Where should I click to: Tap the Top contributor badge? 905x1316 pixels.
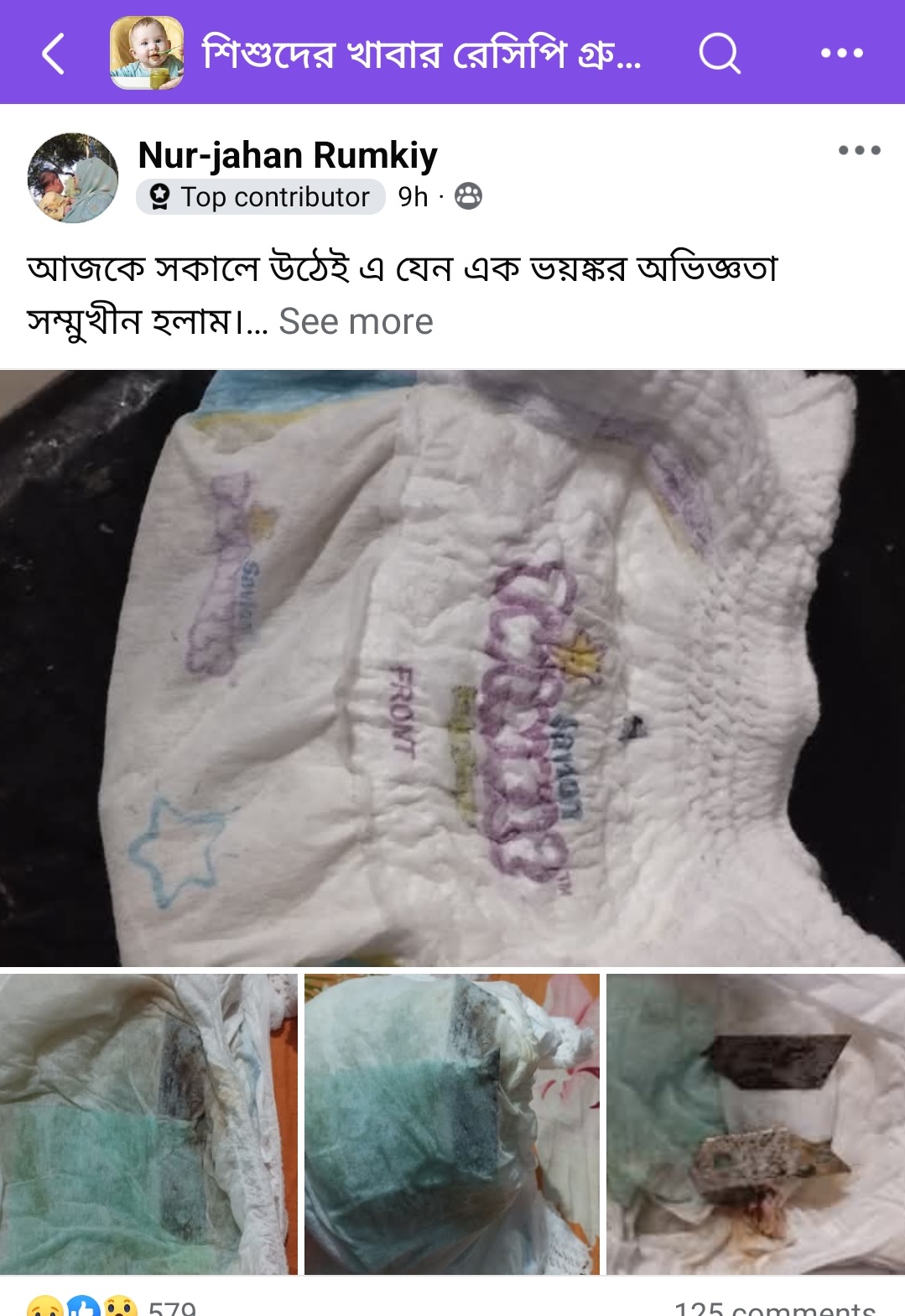261,197
